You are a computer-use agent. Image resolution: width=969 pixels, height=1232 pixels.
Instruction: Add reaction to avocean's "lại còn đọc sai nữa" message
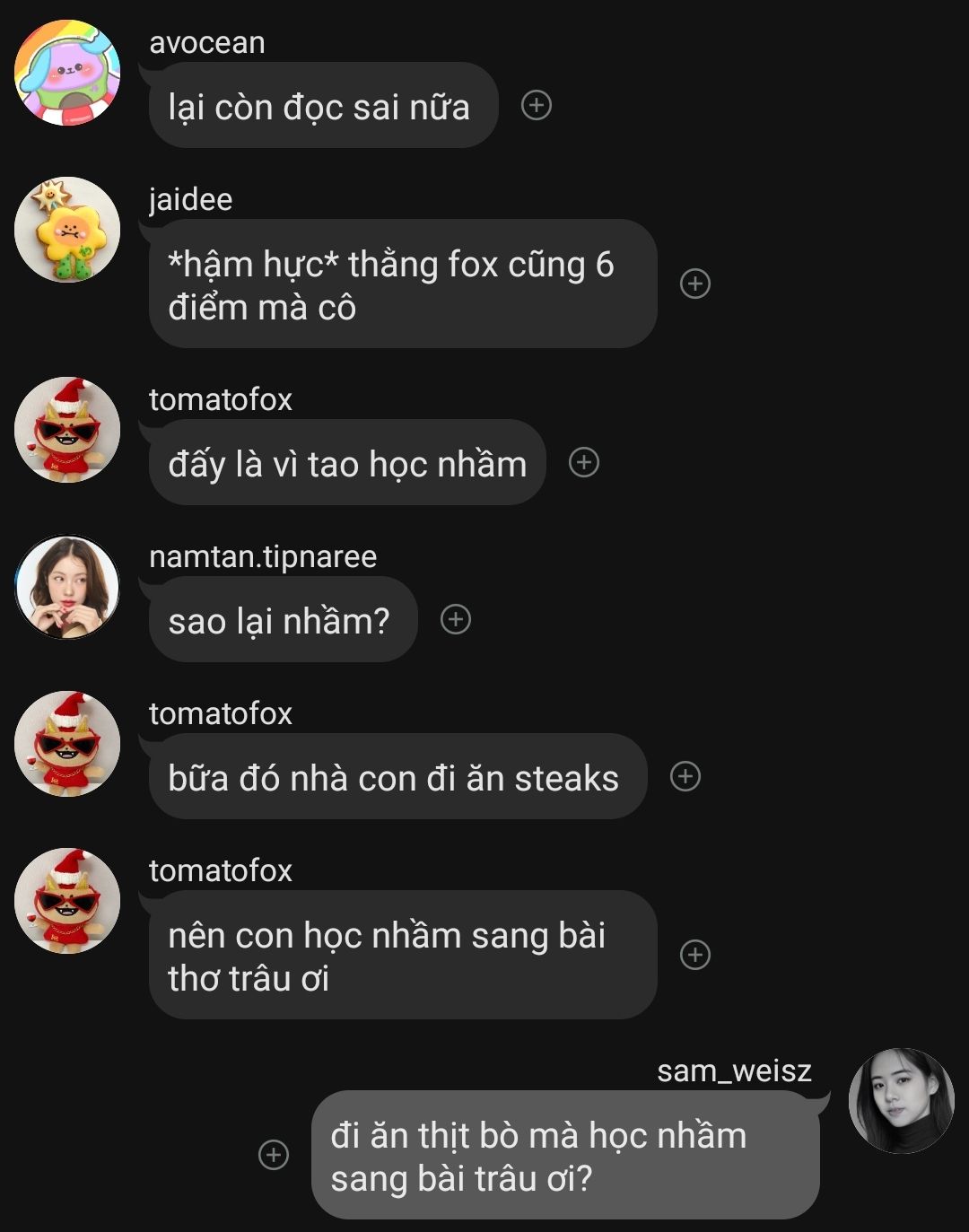(x=537, y=106)
